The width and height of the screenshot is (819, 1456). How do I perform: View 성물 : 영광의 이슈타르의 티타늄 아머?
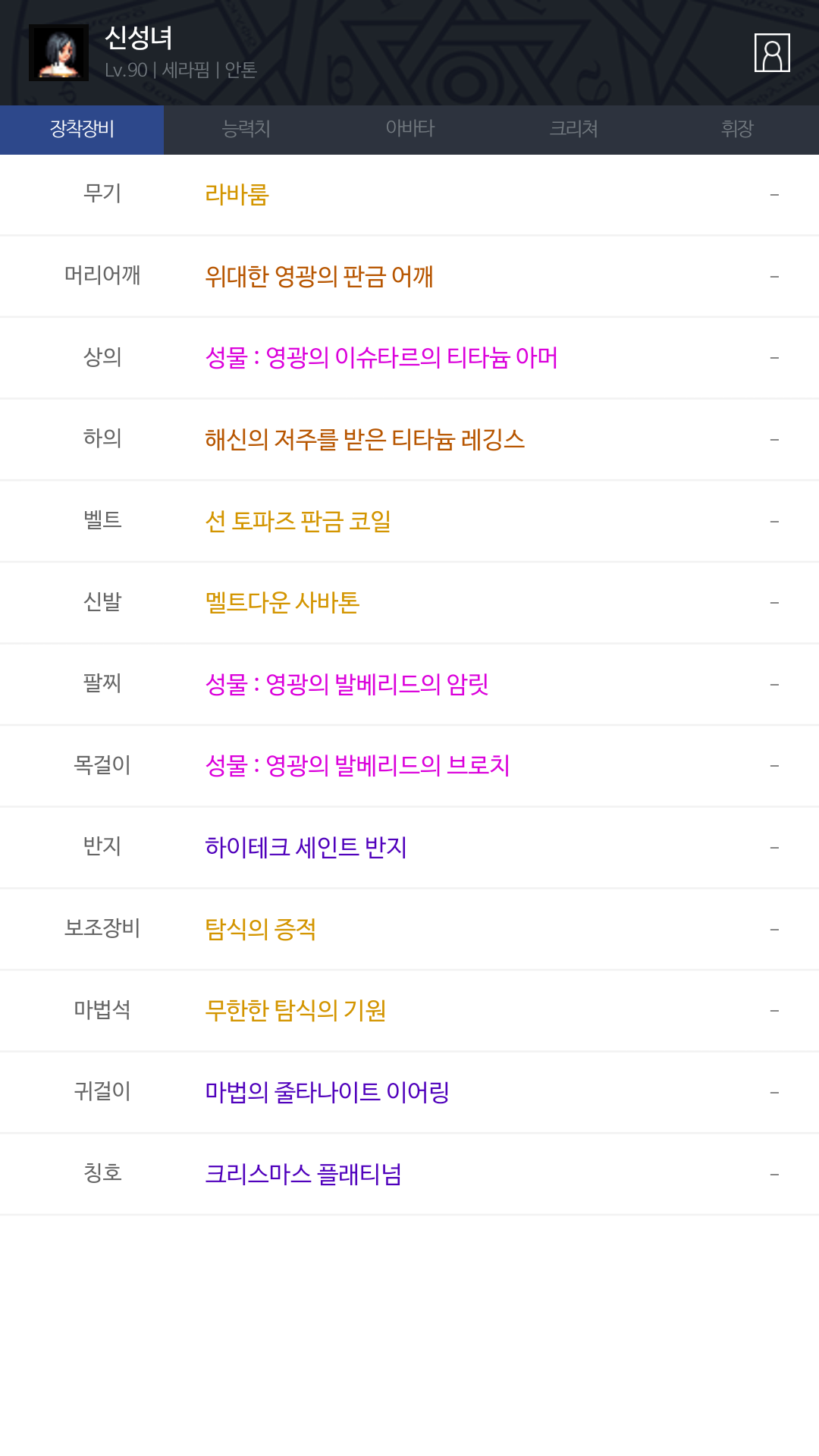point(409,358)
